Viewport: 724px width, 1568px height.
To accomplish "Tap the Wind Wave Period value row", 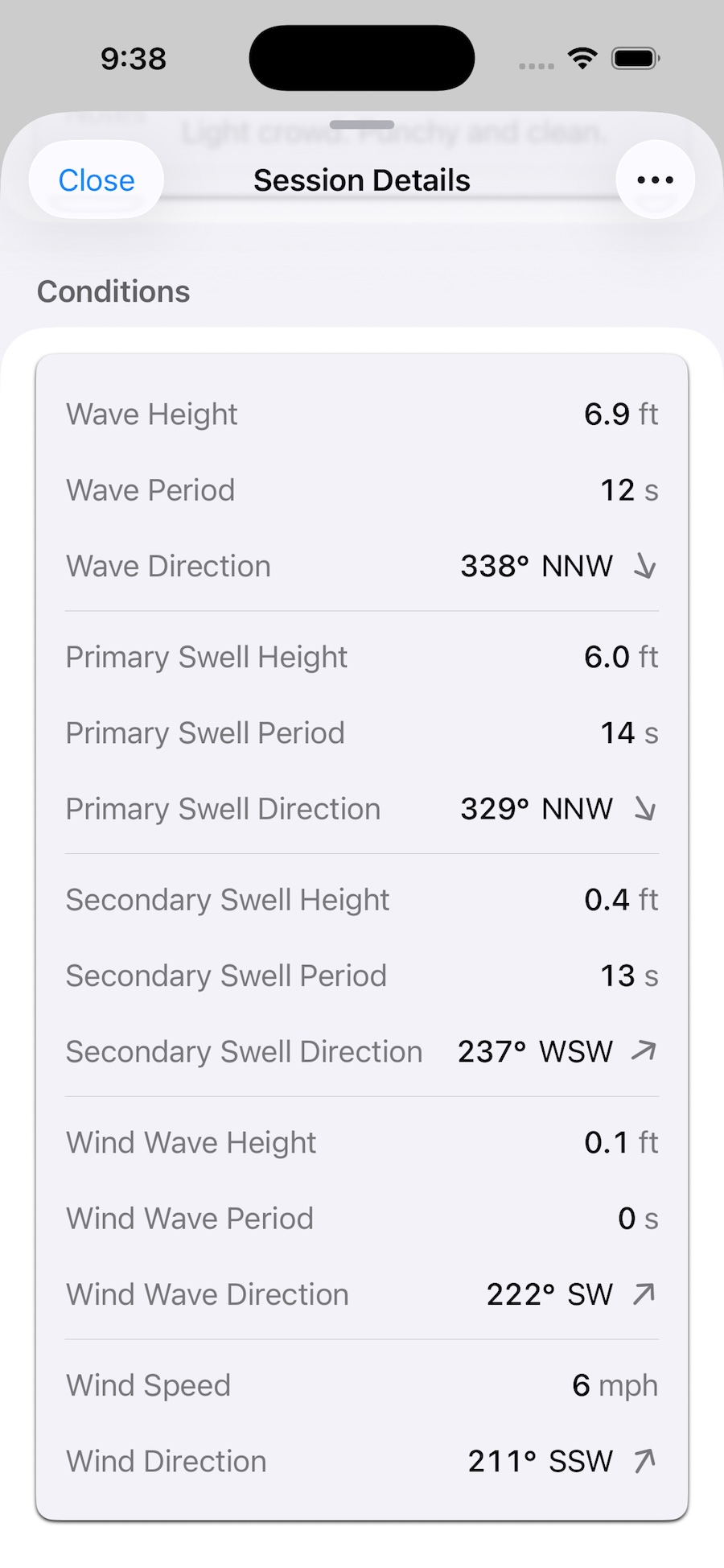I will coord(362,1218).
